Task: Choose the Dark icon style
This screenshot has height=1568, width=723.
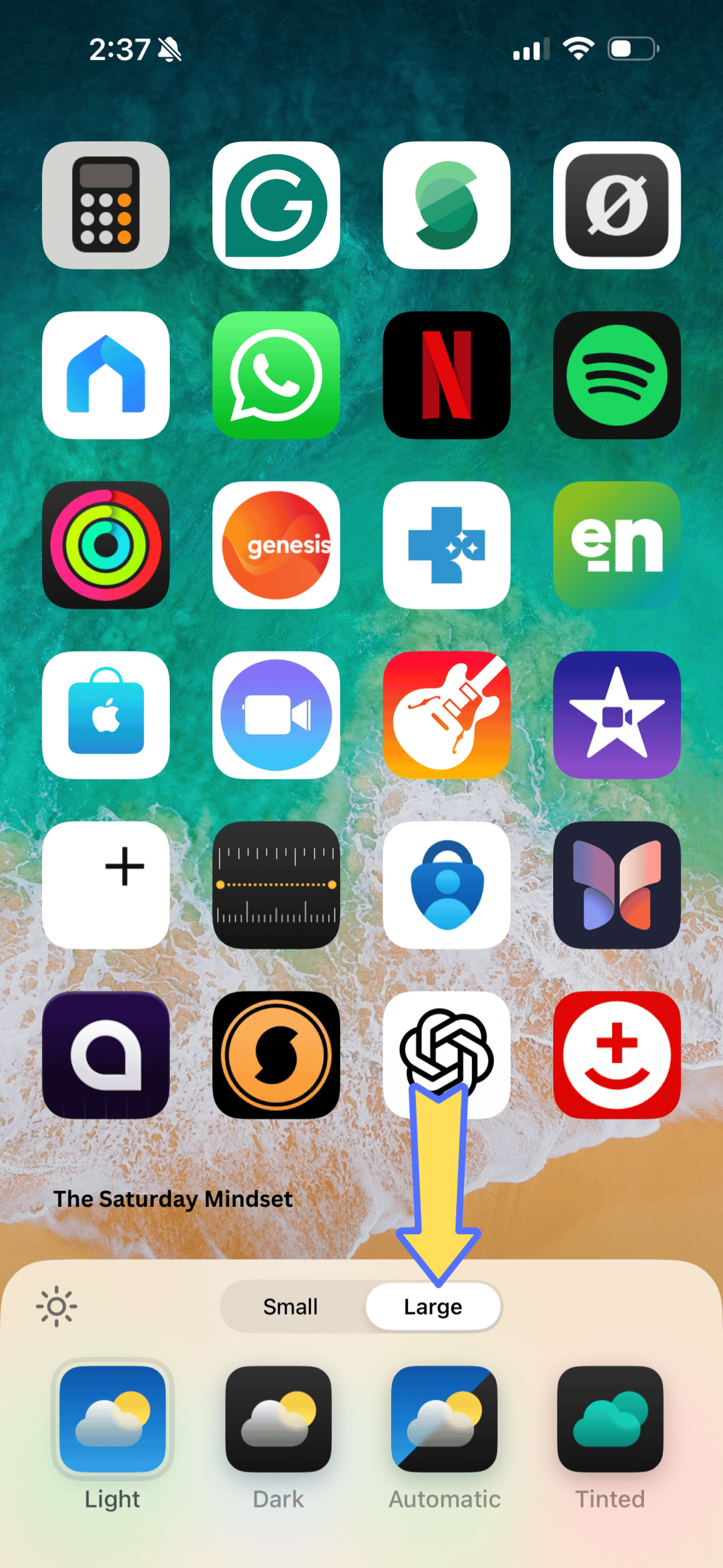Action: (278, 1419)
